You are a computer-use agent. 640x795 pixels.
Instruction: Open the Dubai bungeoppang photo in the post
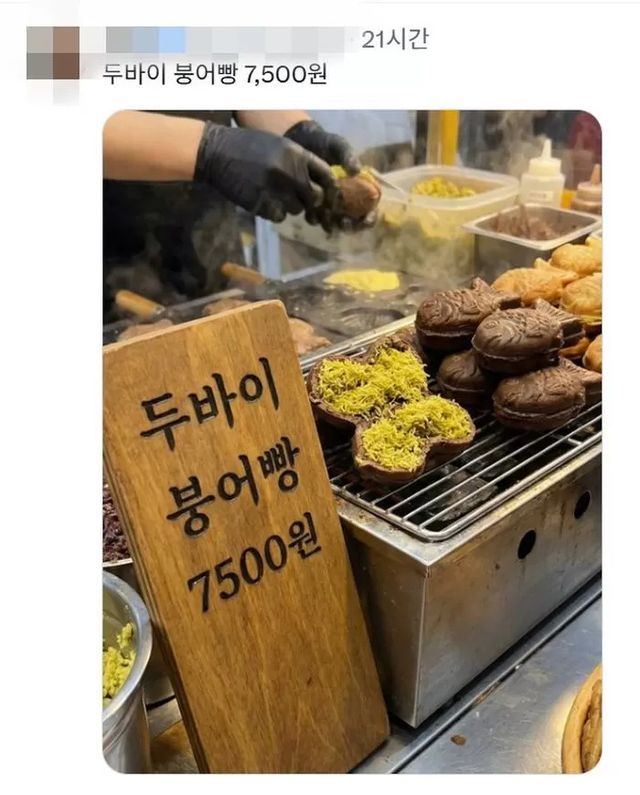tap(352, 440)
